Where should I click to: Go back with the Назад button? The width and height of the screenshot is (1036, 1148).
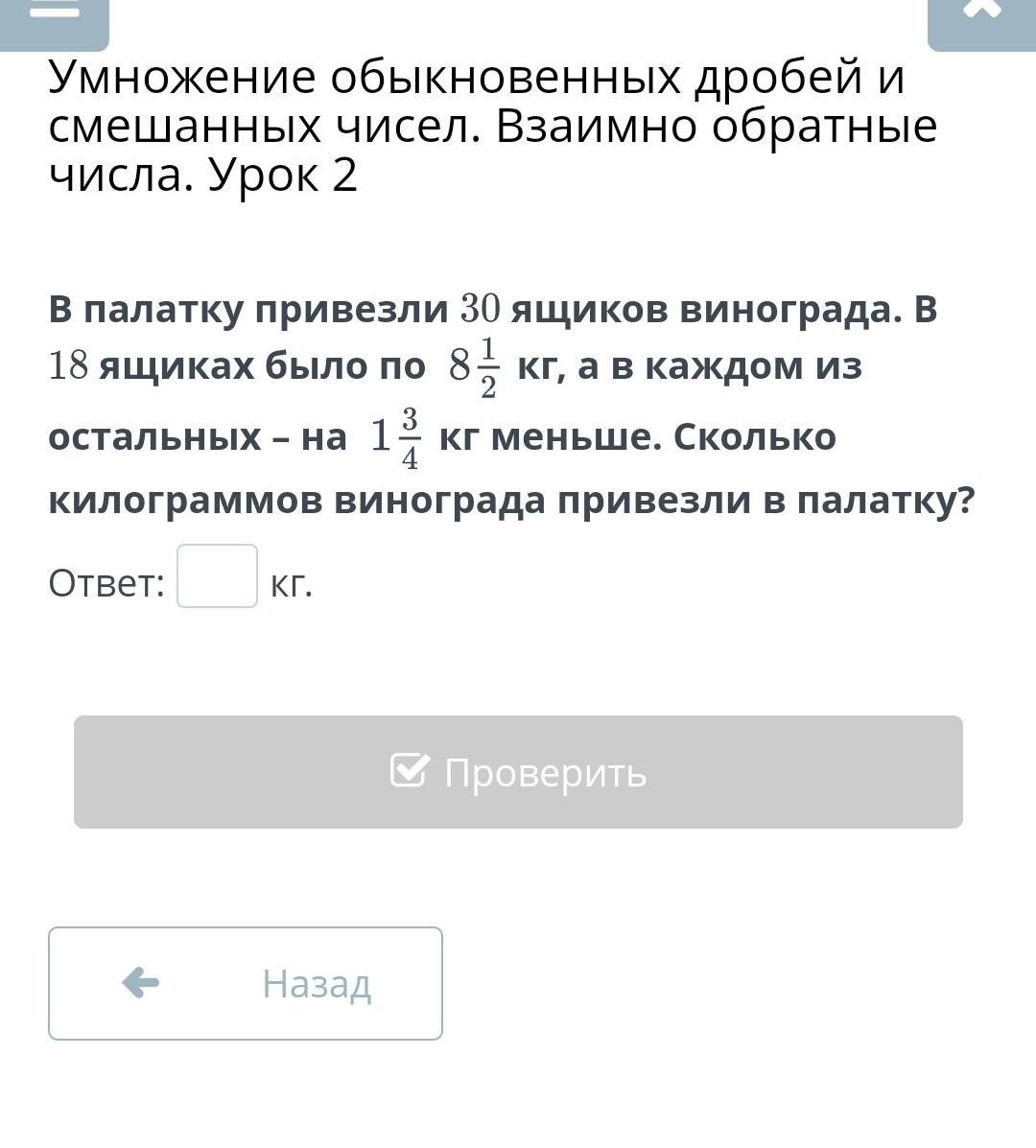[x=246, y=983]
